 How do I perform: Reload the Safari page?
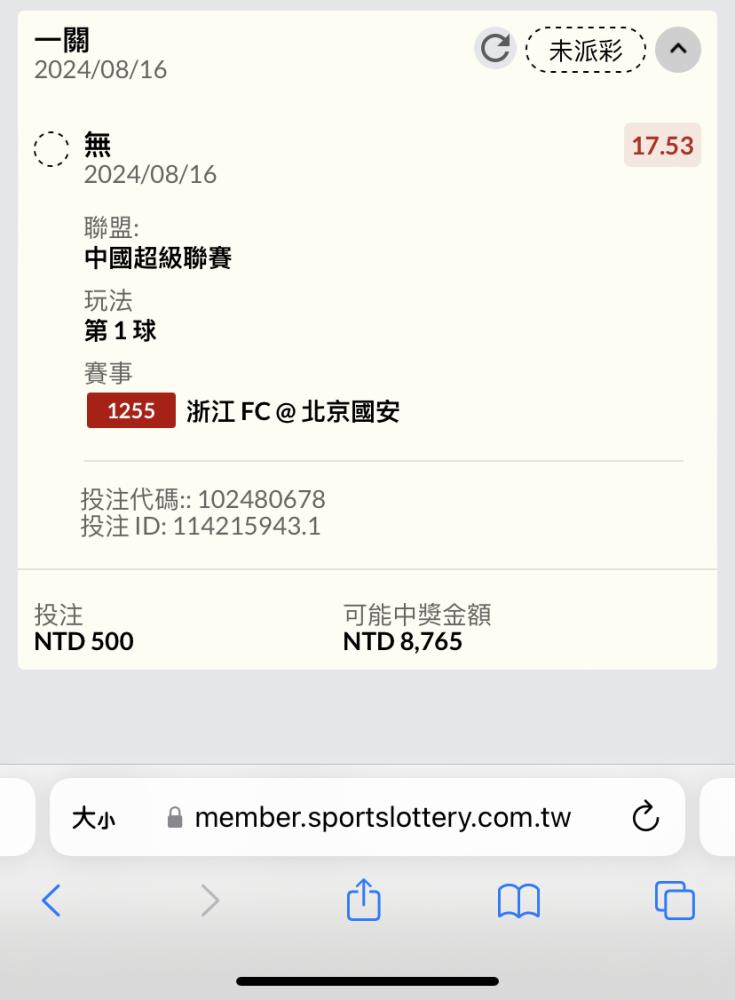[646, 817]
